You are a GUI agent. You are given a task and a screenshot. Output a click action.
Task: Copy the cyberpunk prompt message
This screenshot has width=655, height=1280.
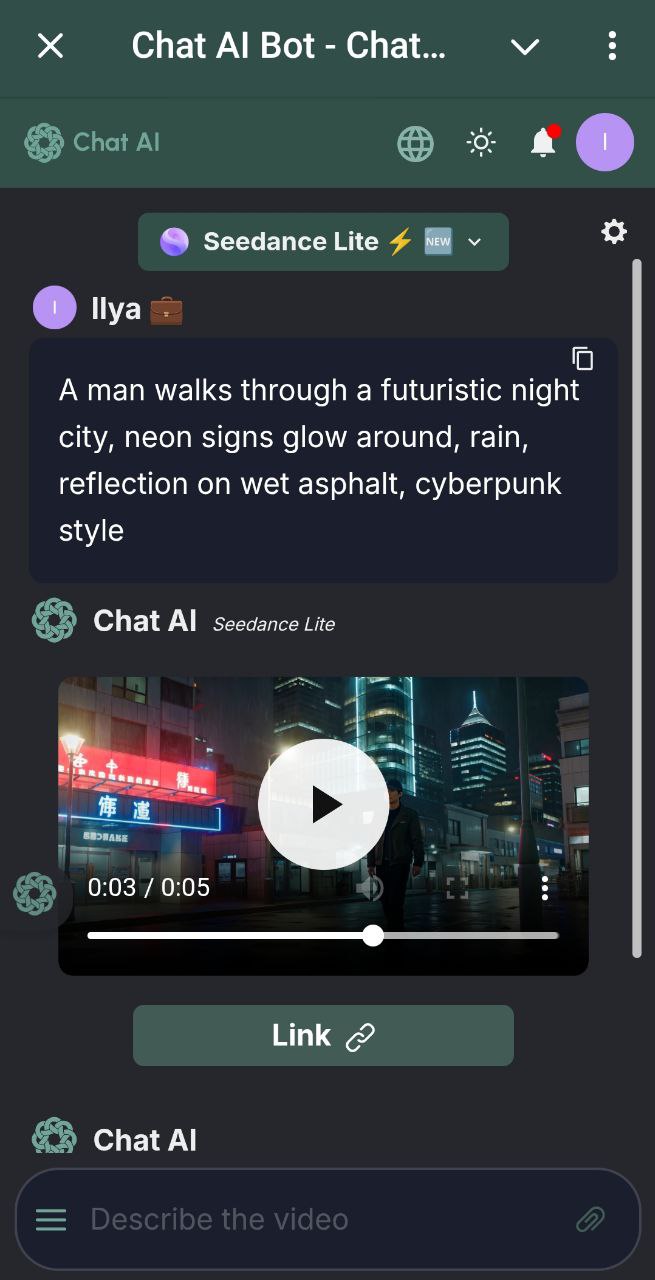point(583,358)
